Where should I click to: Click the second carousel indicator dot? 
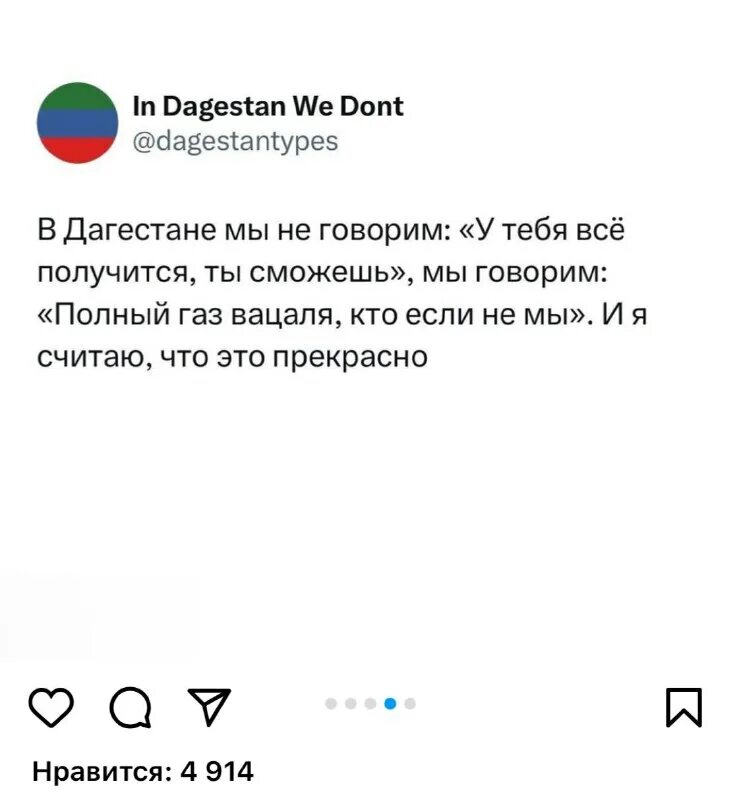[352, 703]
